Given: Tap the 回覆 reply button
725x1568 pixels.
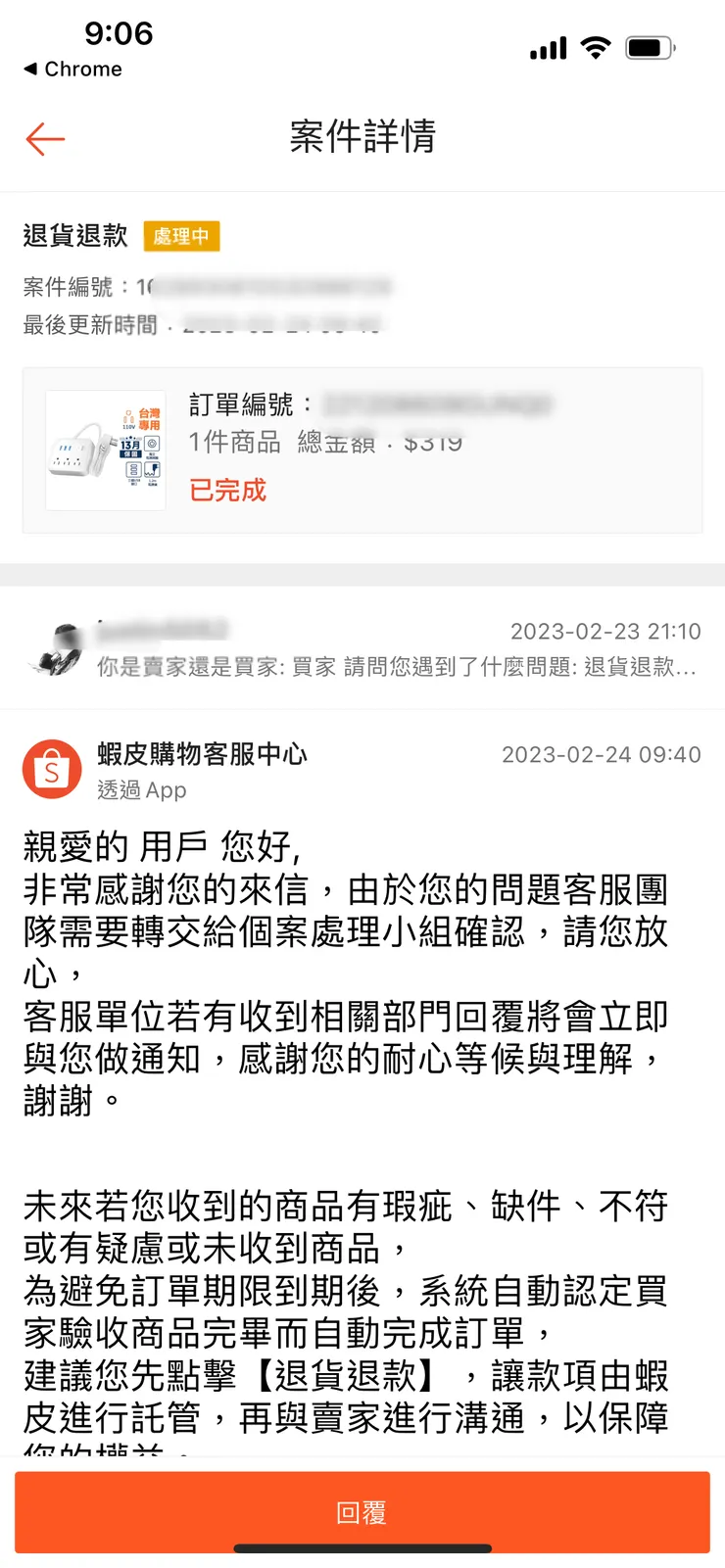Looking at the screenshot, I should tap(362, 1511).
